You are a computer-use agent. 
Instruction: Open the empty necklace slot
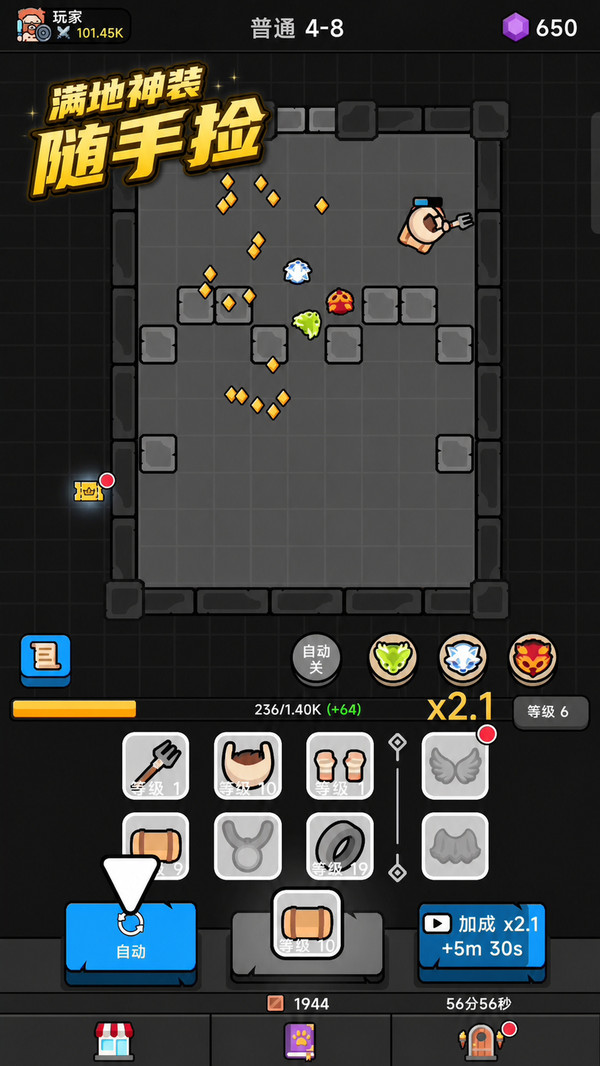tap(248, 846)
